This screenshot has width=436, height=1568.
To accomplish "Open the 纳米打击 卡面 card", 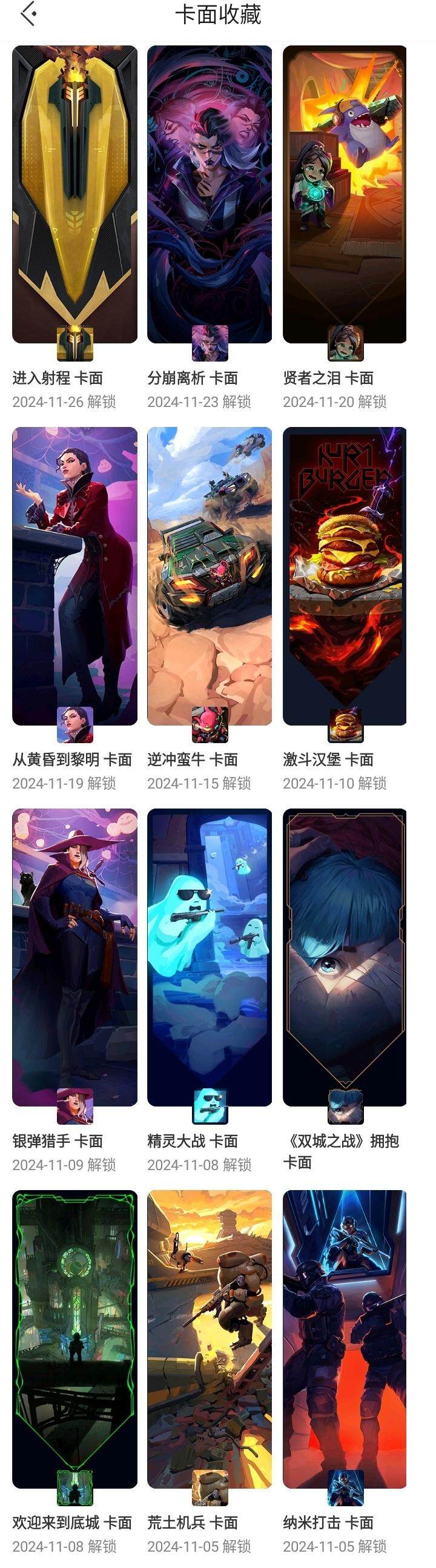I will point(345,1338).
